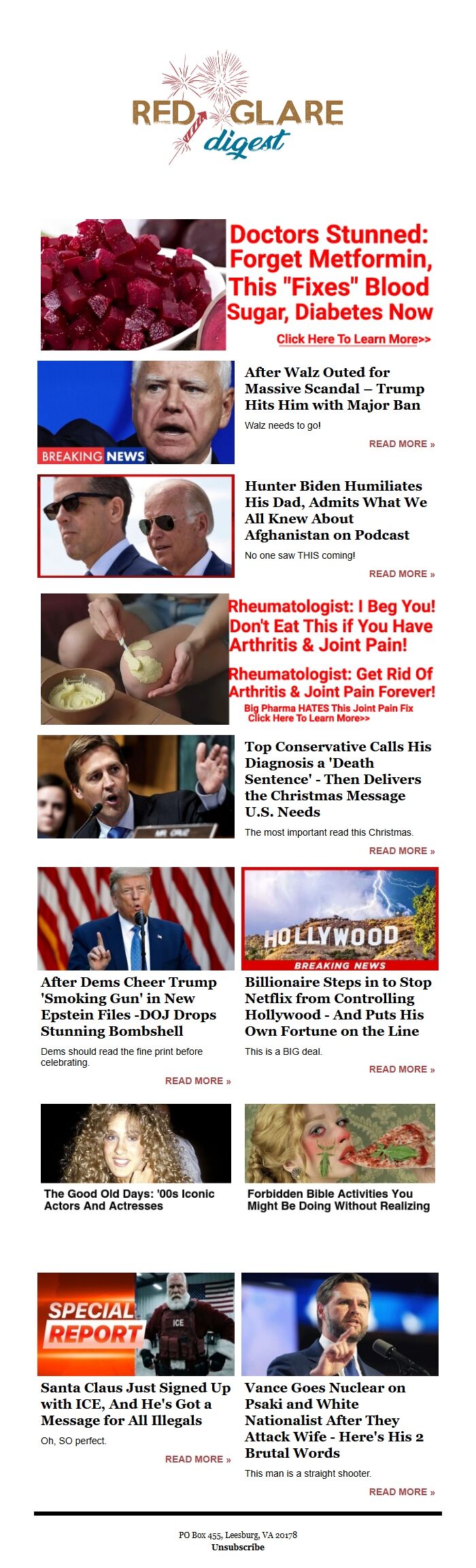Read more on Top Conservative diagnosis story

click(401, 851)
